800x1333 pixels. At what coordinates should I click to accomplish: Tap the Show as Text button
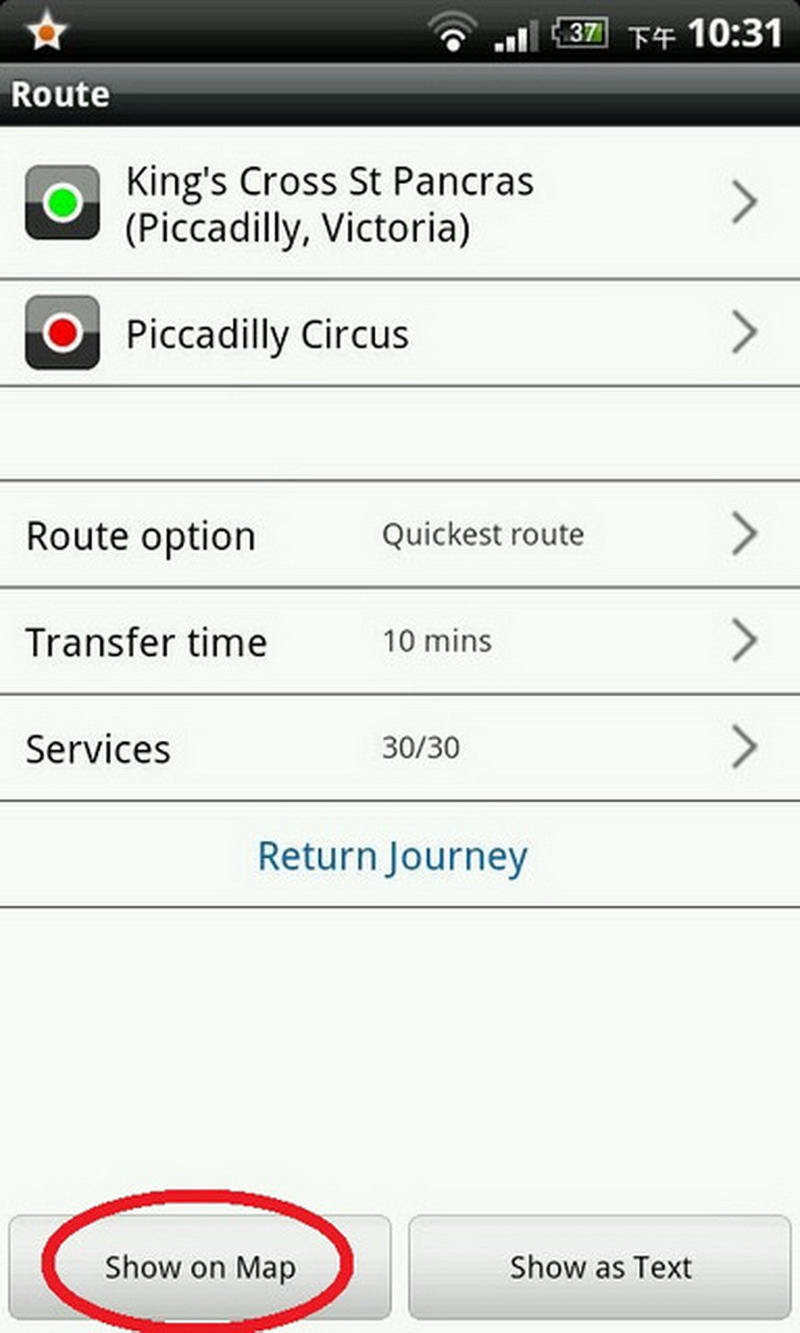(x=600, y=1267)
